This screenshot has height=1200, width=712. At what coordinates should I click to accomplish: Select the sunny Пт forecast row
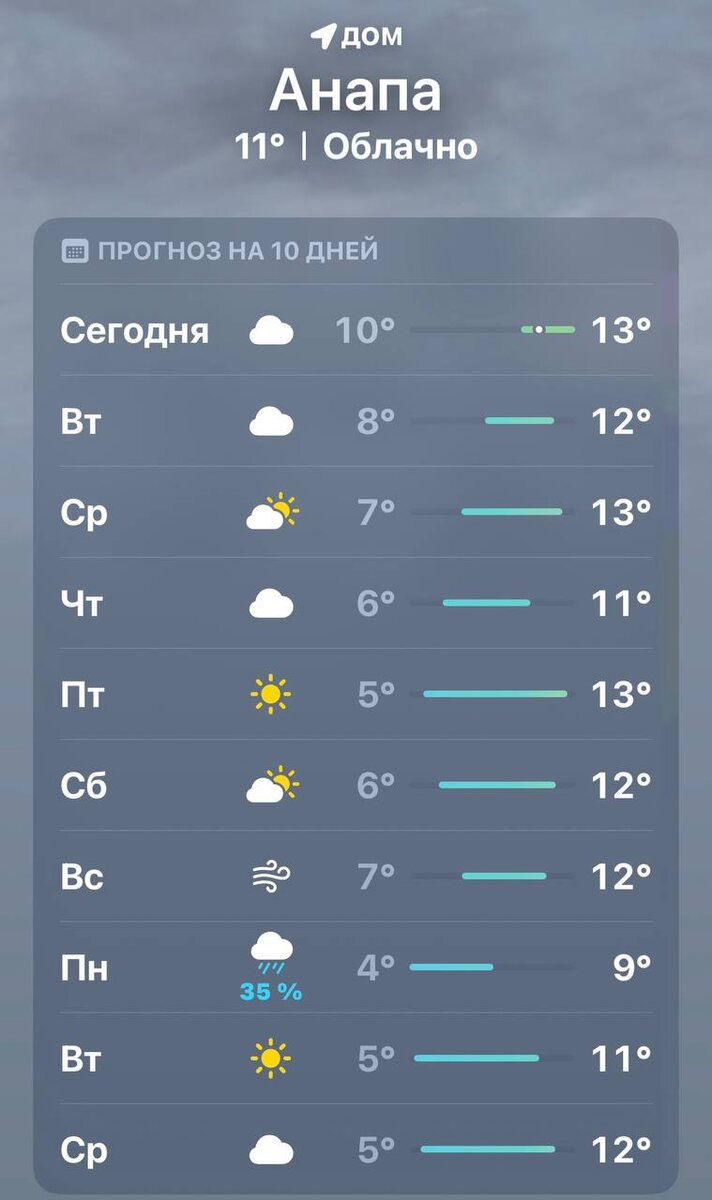pos(356,694)
